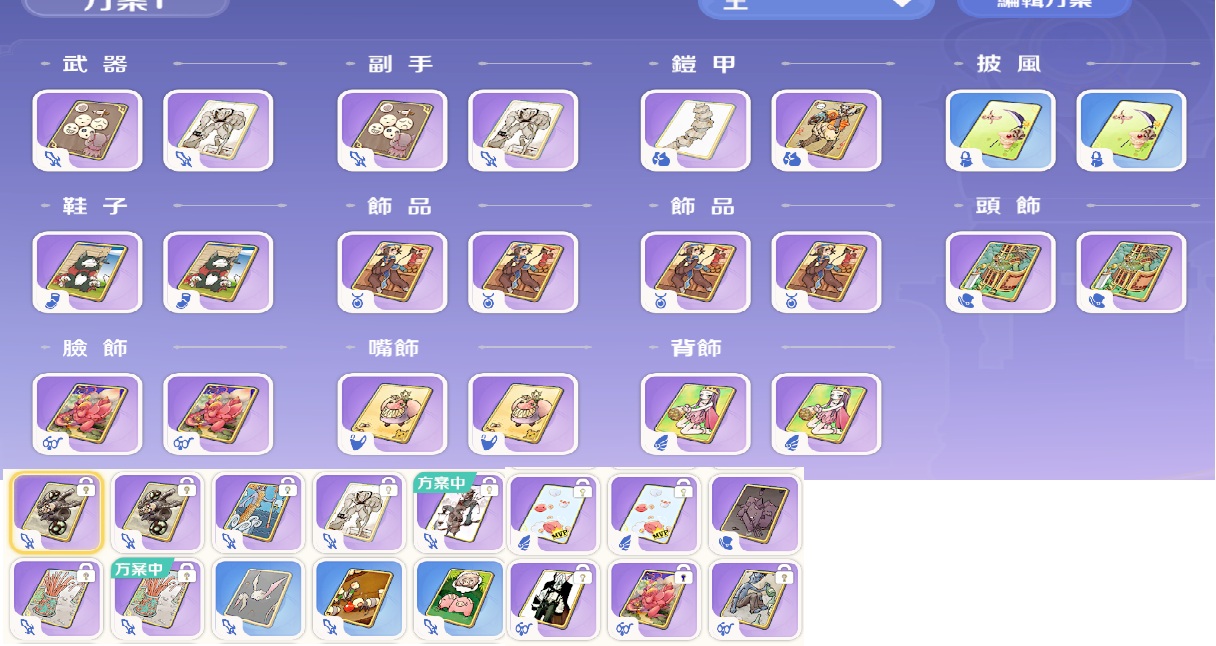Open the 方案1 scheme button
The image size is (1216, 646).
tap(125, 5)
